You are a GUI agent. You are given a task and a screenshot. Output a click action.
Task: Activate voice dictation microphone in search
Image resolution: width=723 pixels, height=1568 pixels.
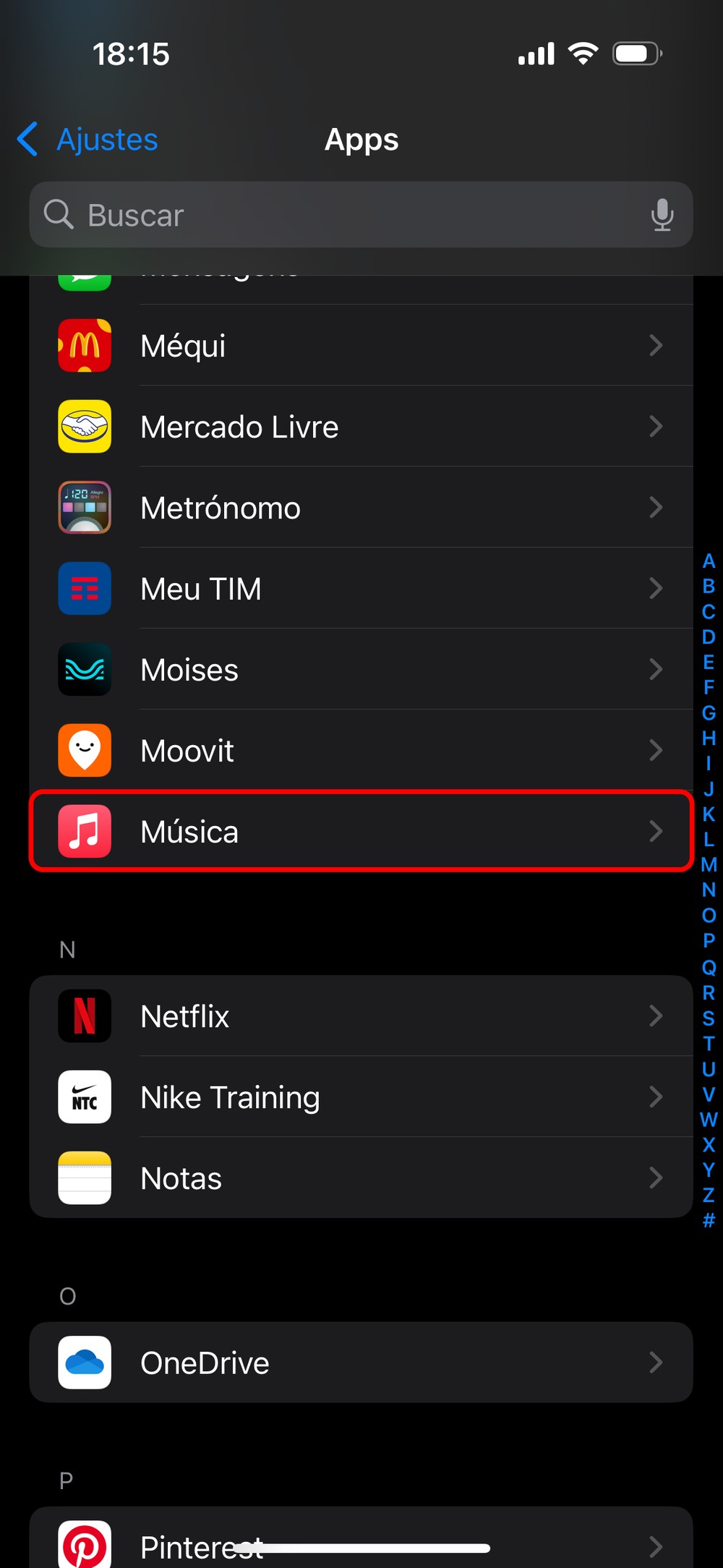pyautogui.click(x=662, y=215)
